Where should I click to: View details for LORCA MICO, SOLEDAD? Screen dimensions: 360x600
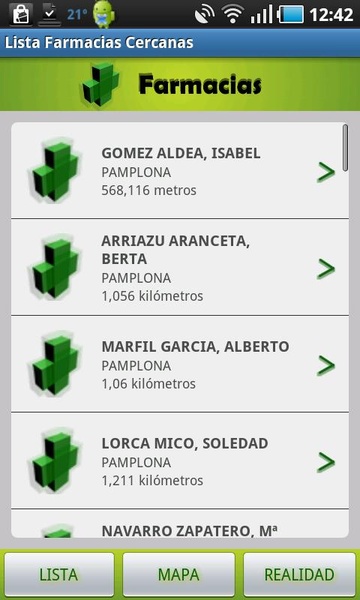180,461
